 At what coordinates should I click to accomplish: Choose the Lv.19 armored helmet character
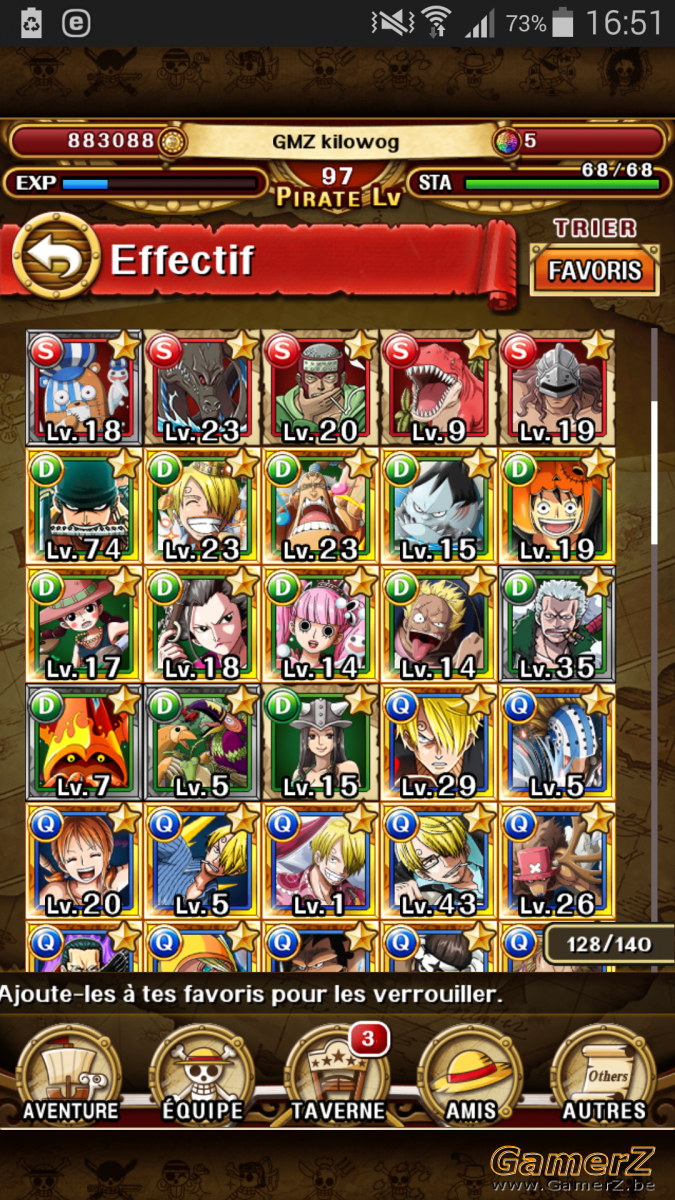point(556,388)
